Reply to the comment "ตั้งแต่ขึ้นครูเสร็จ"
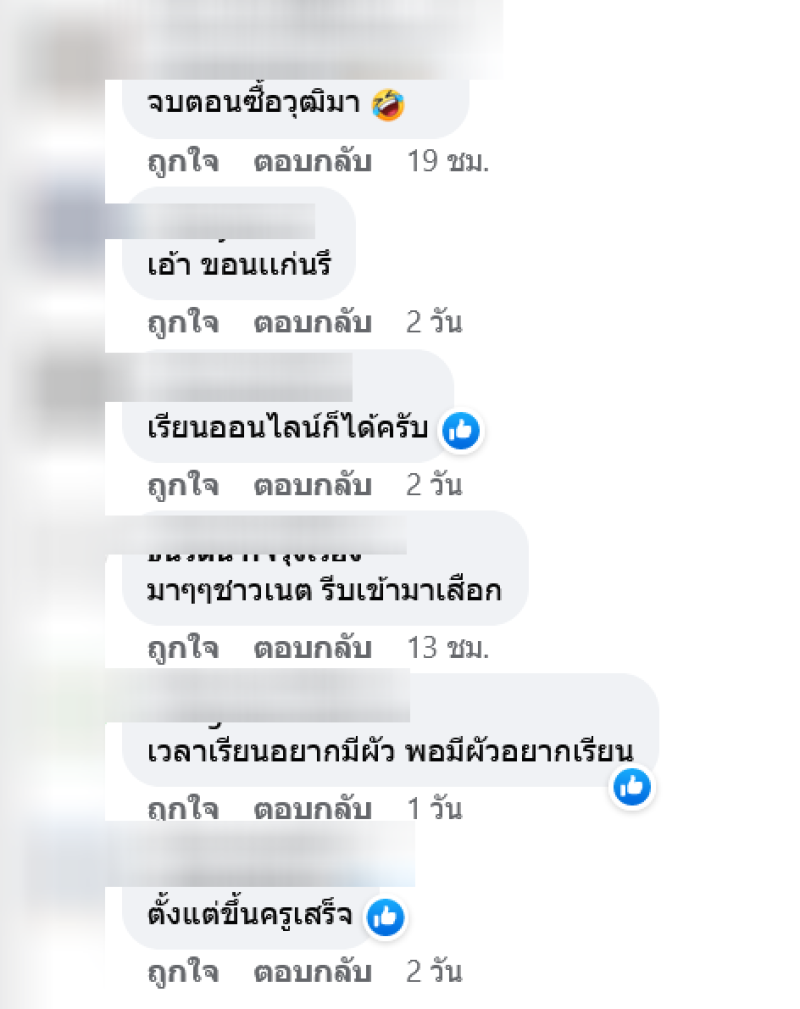Screen dimensions: 800x1009 [x=312, y=971]
